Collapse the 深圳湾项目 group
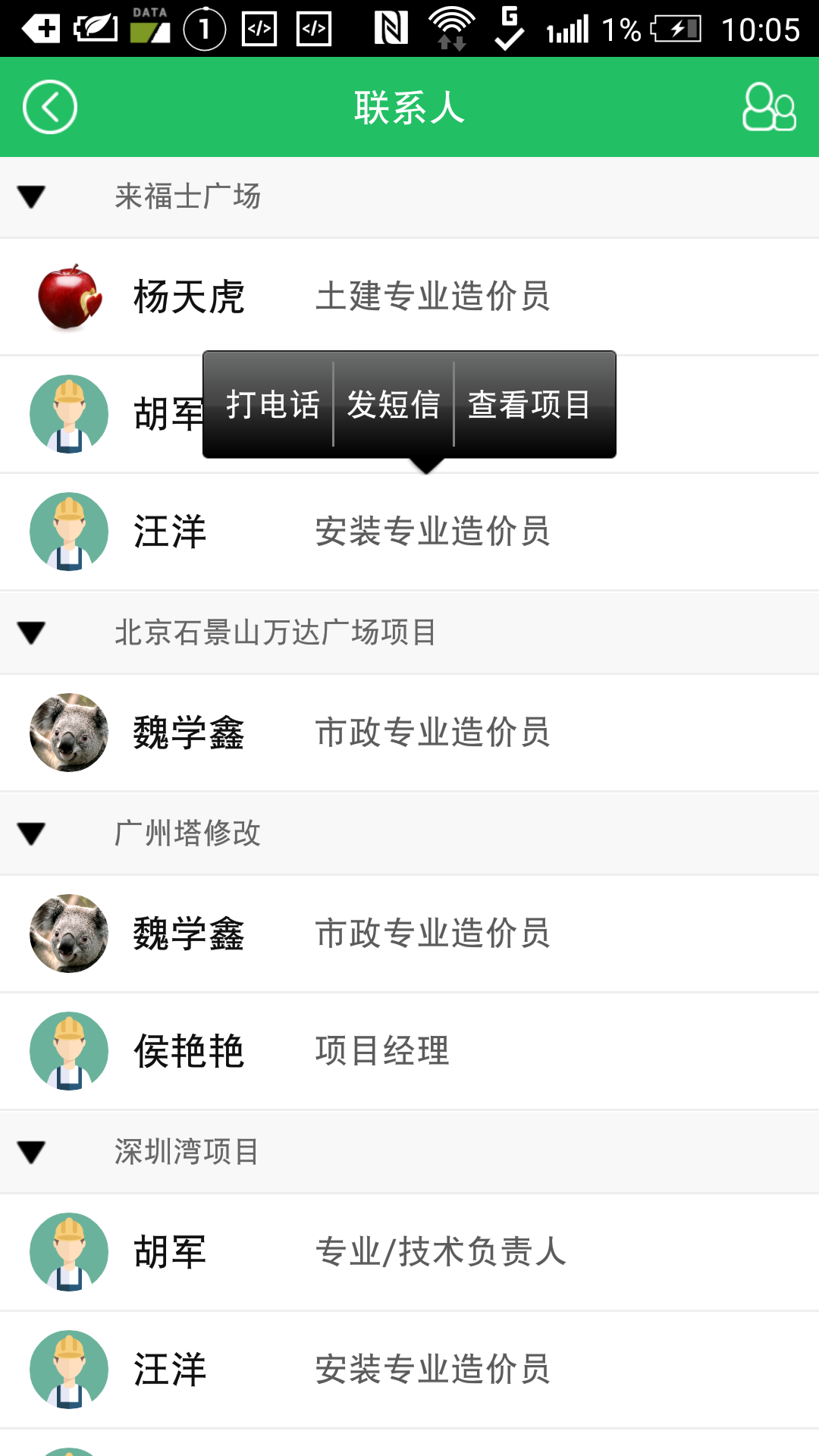Viewport: 819px width, 1456px height. (x=32, y=1152)
